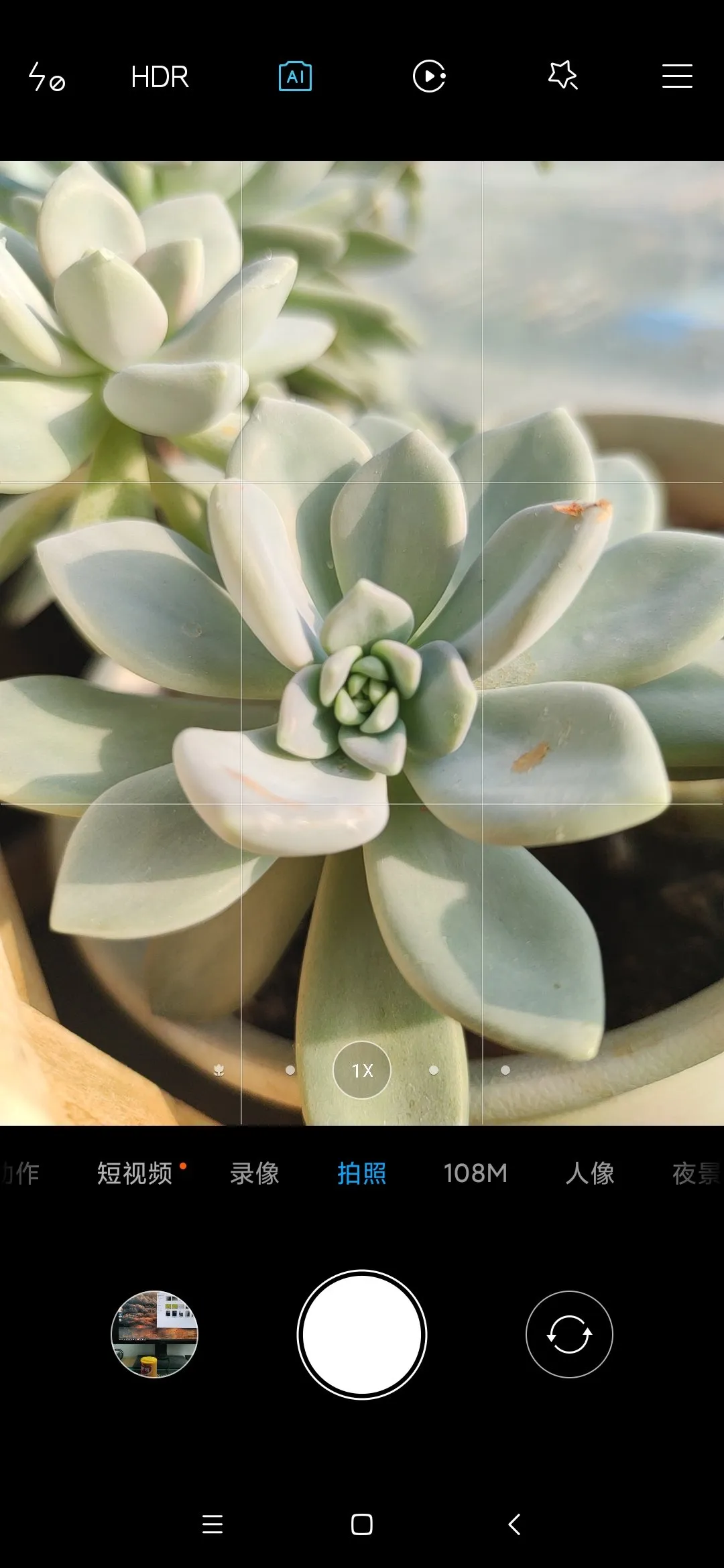Tap the shutter to take photo
724x1568 pixels.
click(362, 1334)
